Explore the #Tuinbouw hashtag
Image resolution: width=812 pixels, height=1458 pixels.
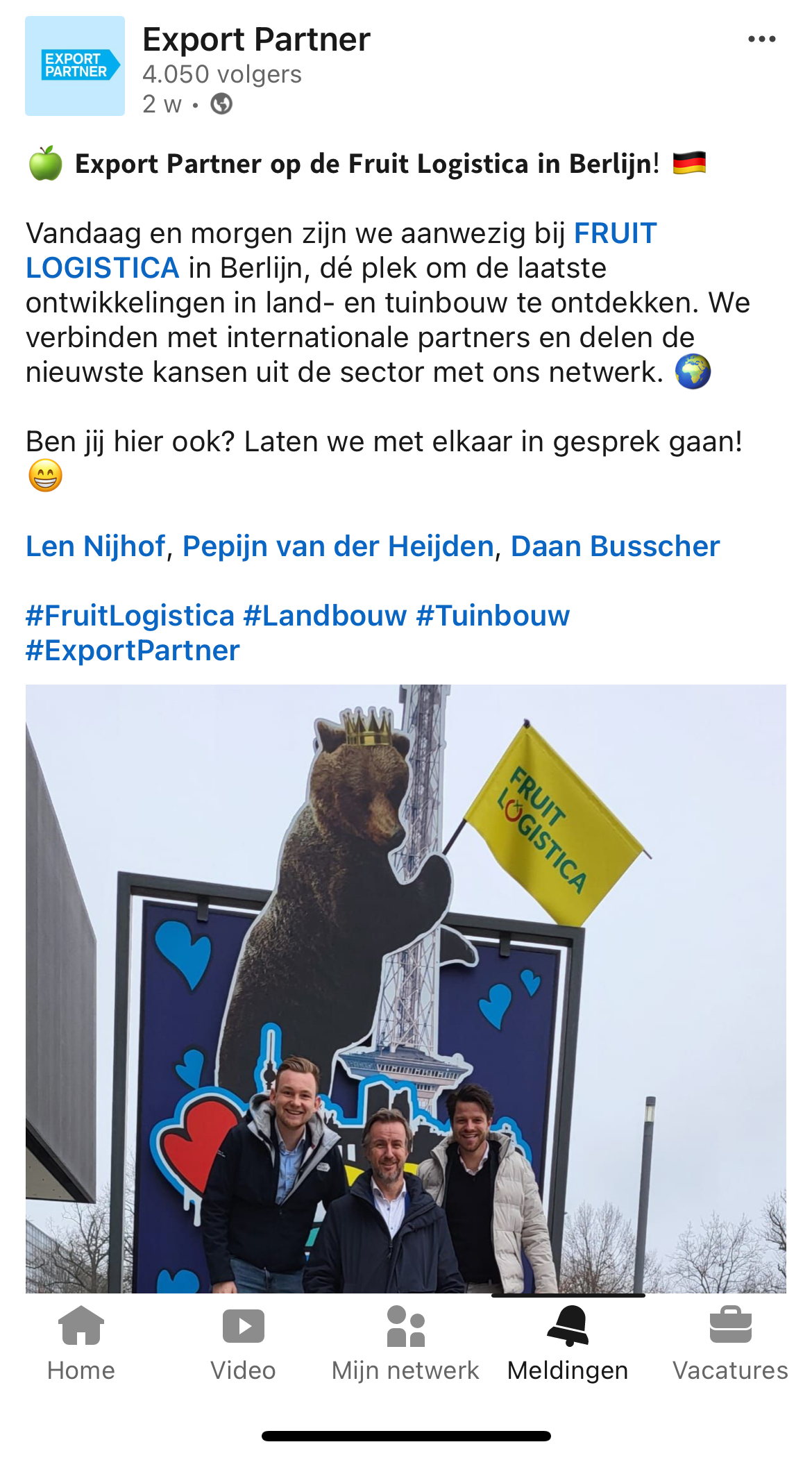pos(493,616)
